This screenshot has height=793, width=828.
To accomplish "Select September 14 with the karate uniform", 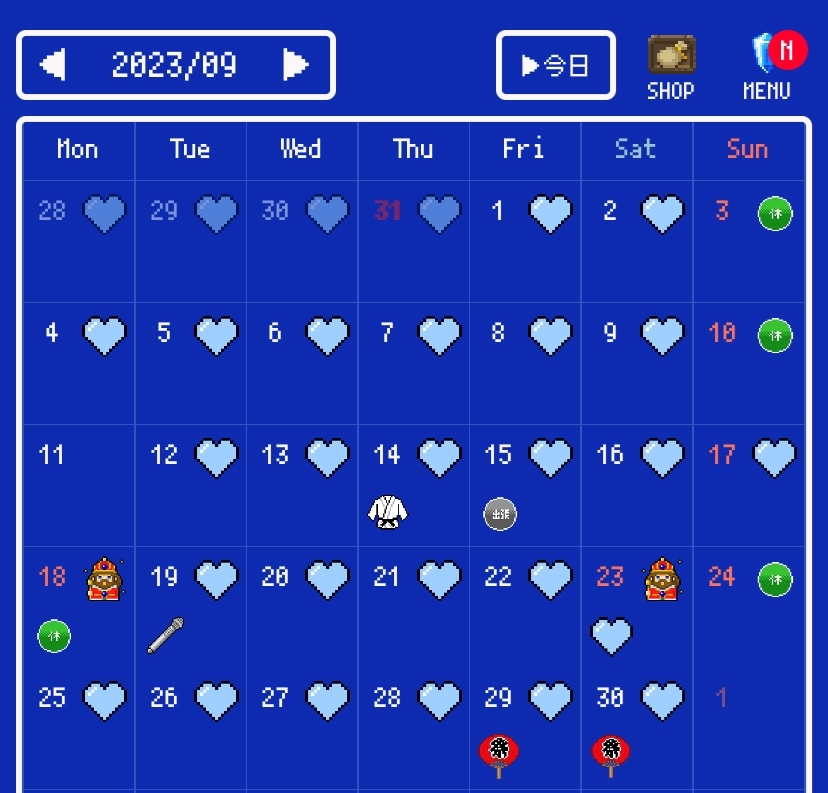I will 412,485.
